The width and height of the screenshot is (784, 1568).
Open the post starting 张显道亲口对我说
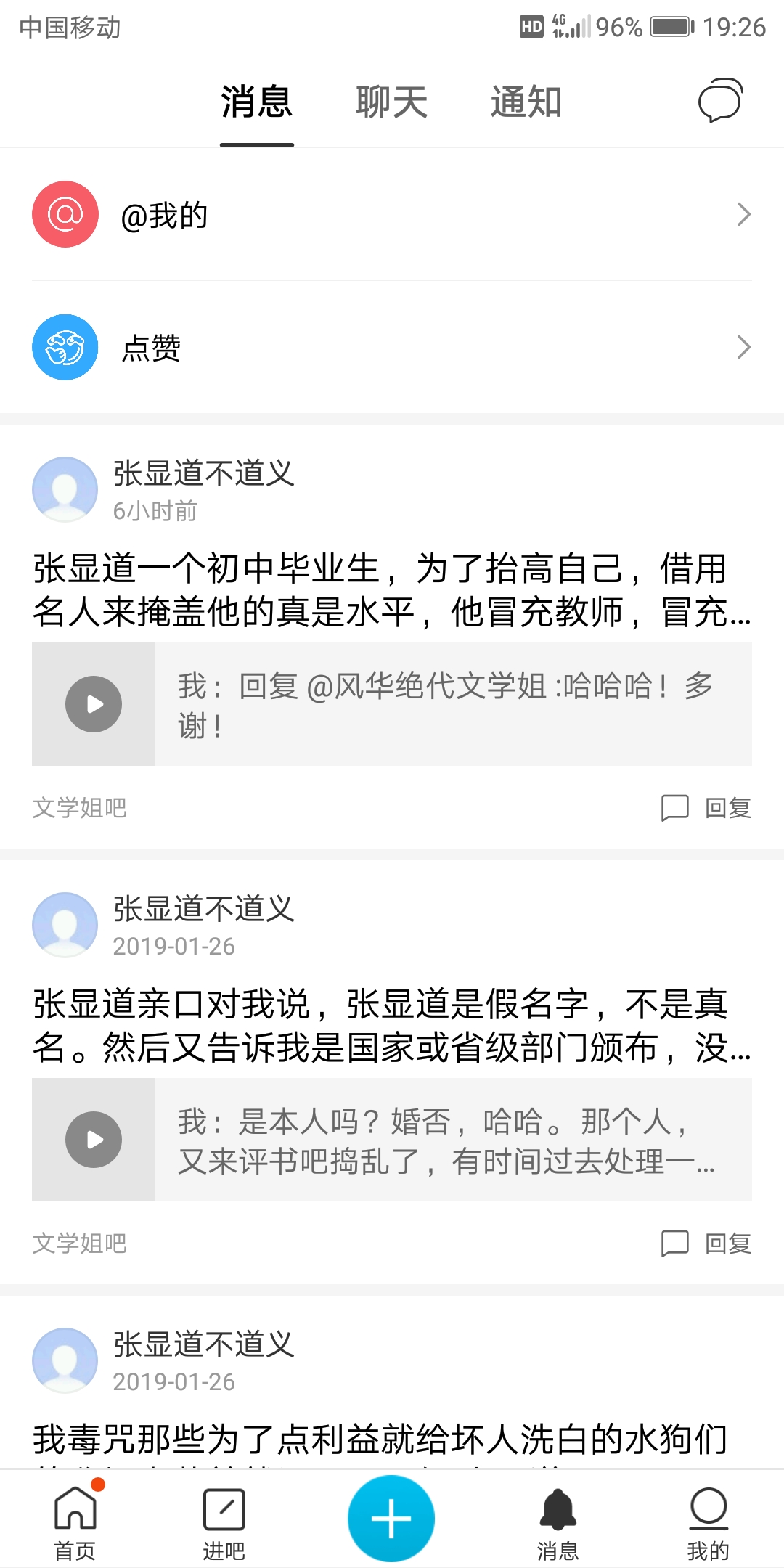pyautogui.click(x=392, y=1025)
